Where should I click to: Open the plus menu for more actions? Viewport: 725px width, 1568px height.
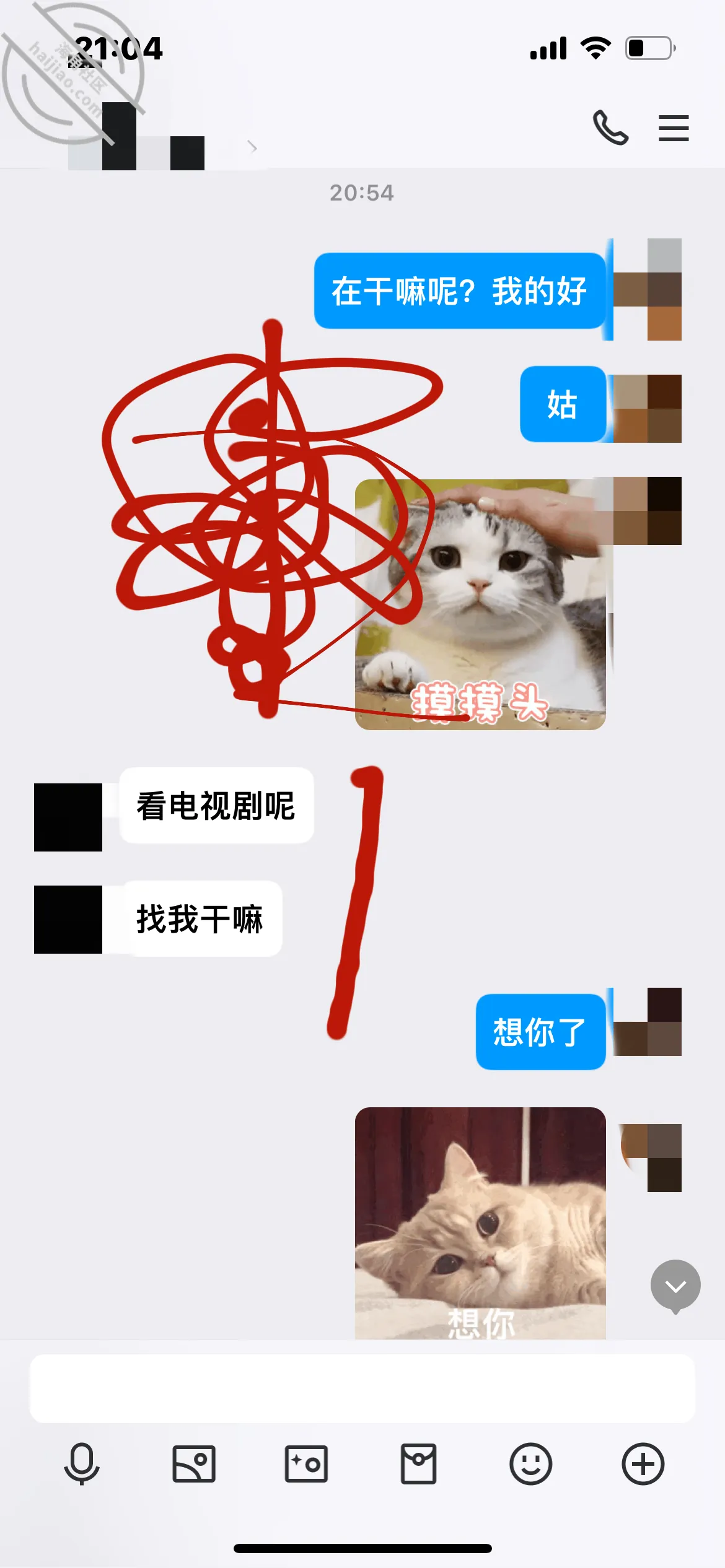(x=643, y=1464)
